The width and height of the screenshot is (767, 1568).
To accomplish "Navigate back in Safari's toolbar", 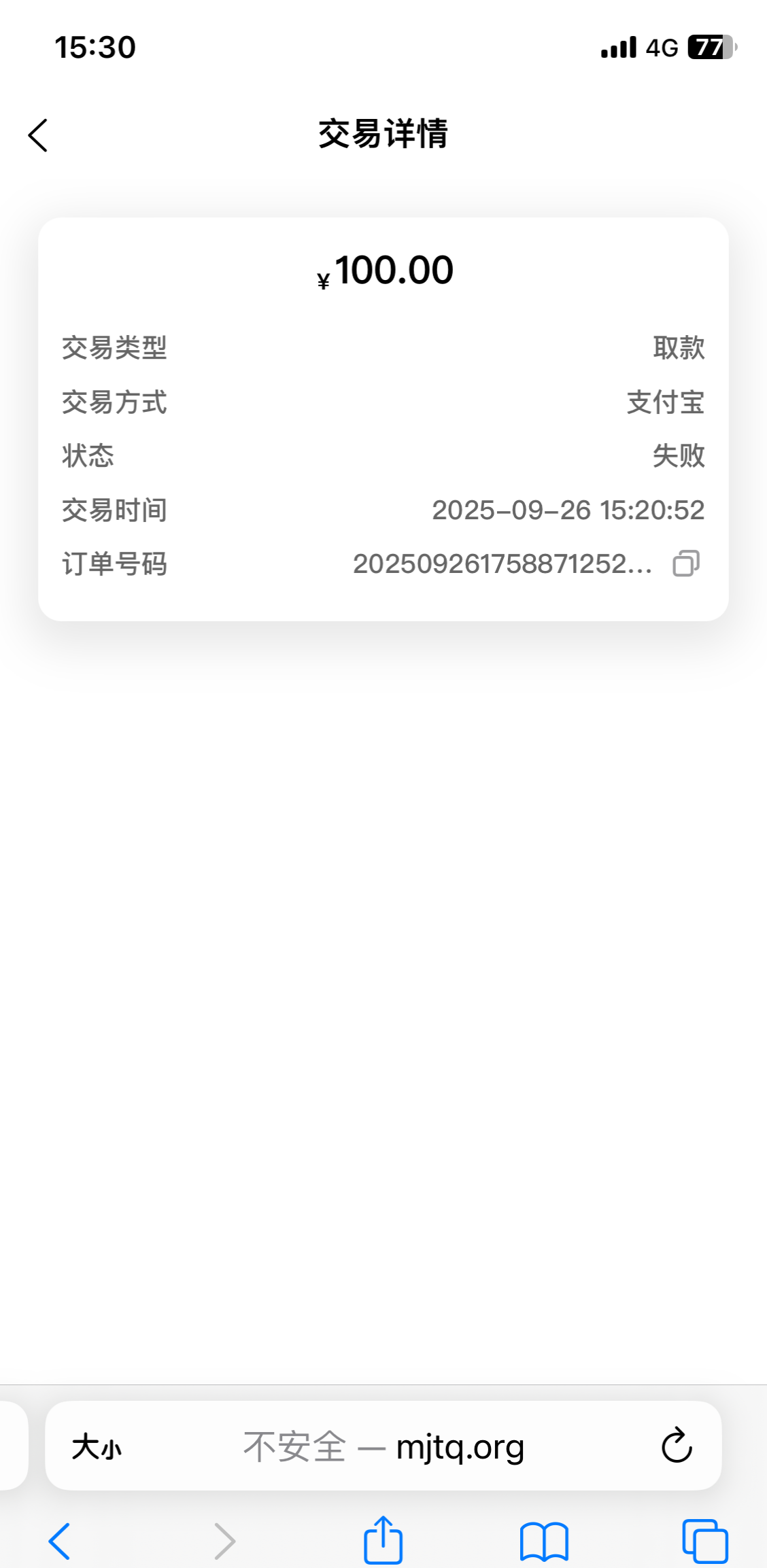I will (60, 1541).
